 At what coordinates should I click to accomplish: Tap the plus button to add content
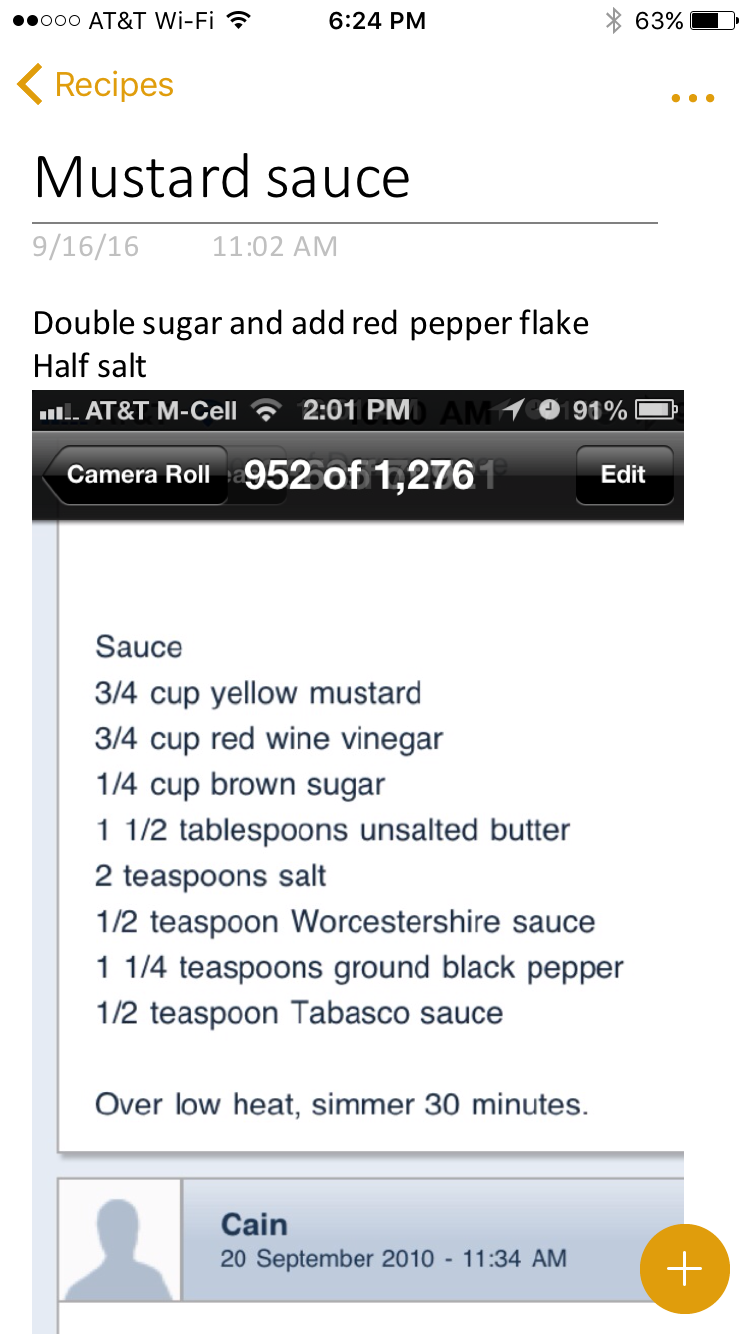point(684,1268)
